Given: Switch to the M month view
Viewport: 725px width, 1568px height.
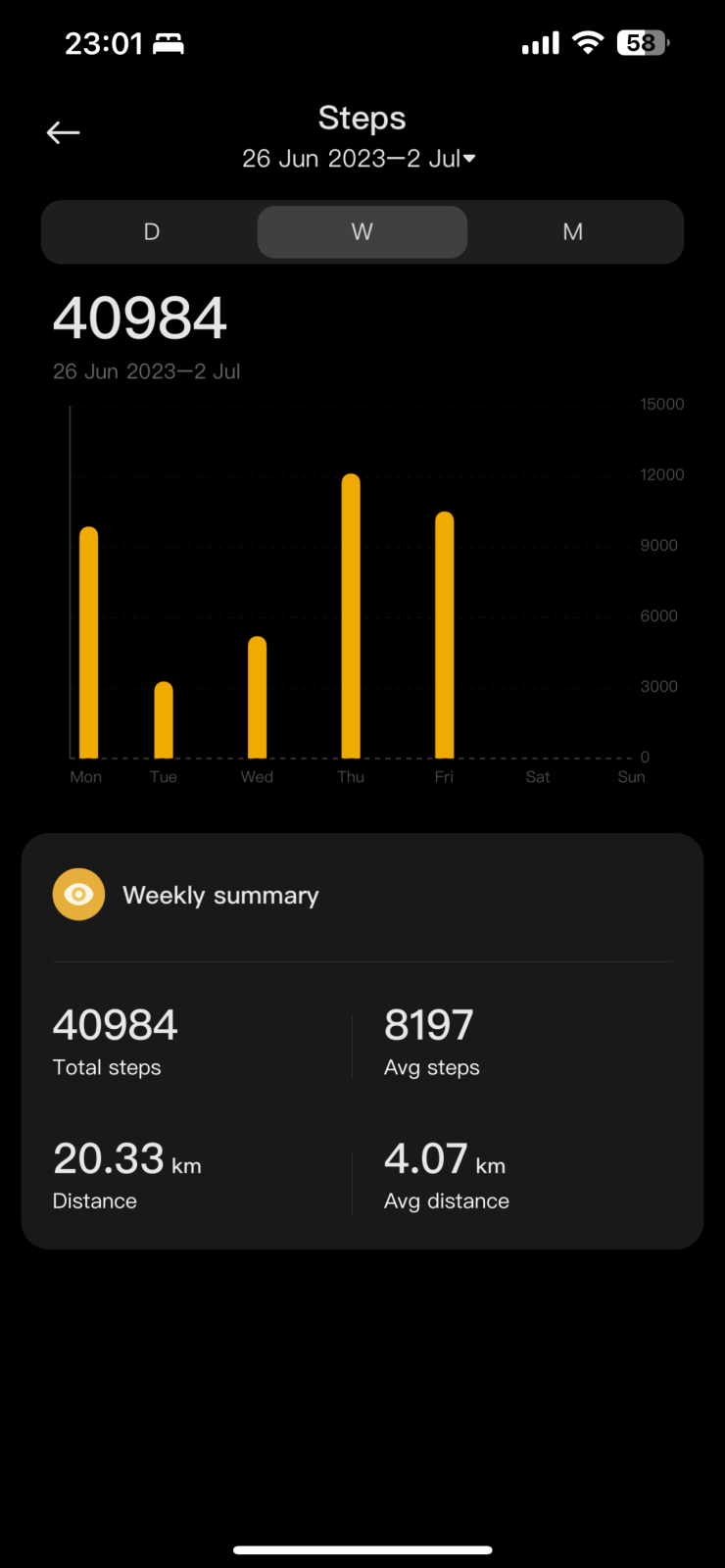Looking at the screenshot, I should click(573, 232).
